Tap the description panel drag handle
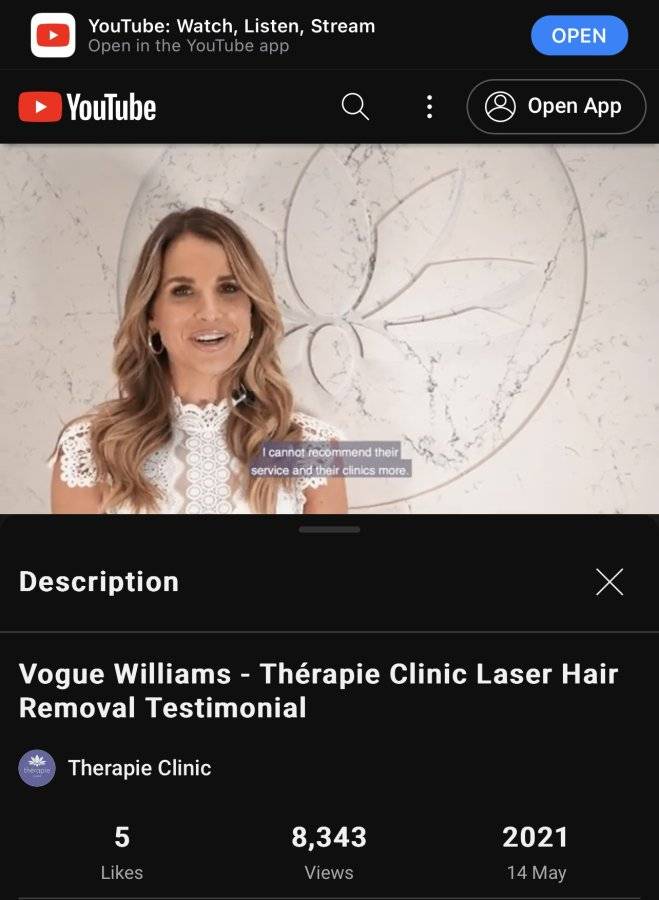The image size is (659, 900). pos(330,529)
